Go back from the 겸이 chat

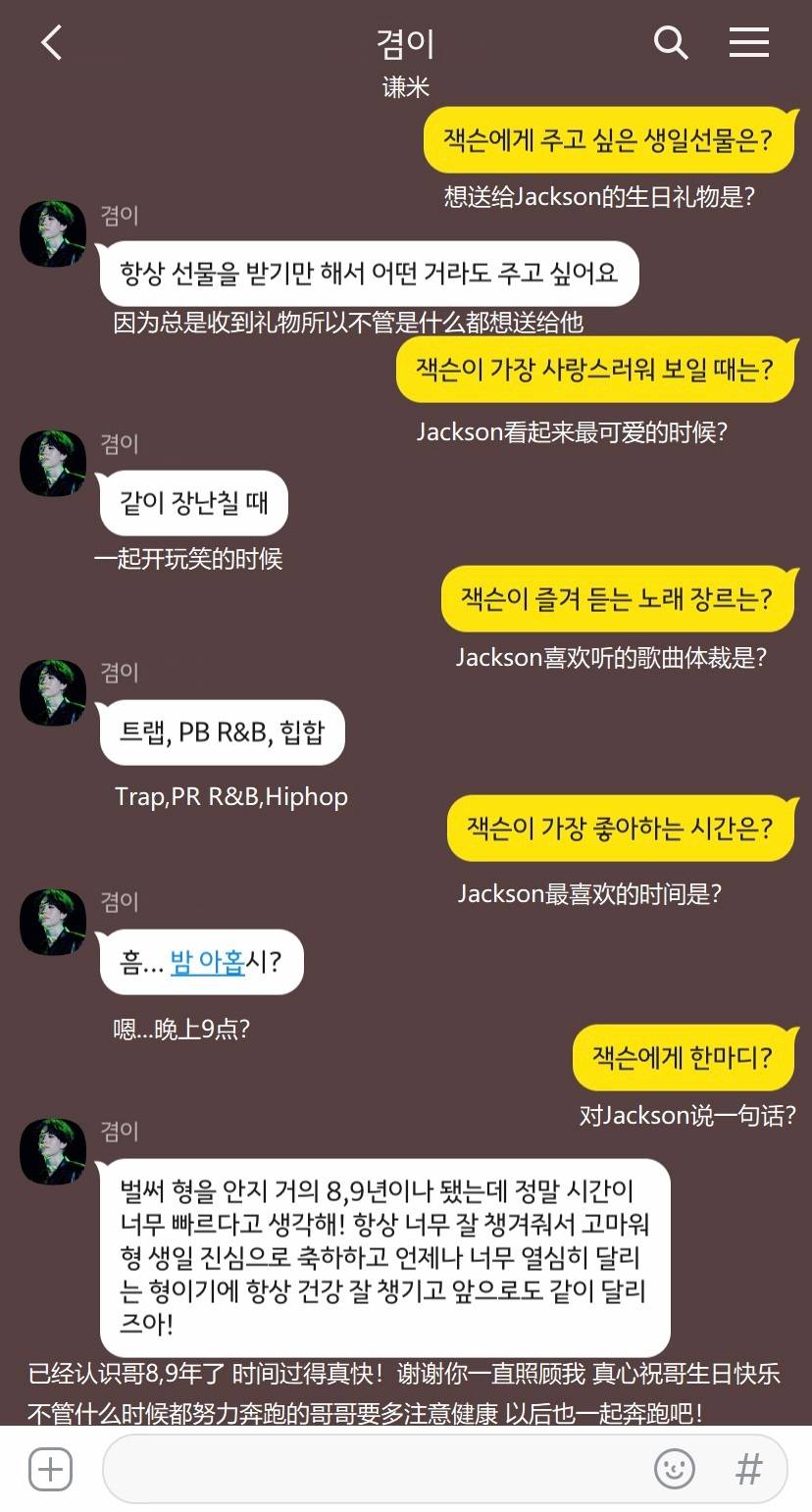coord(52,43)
